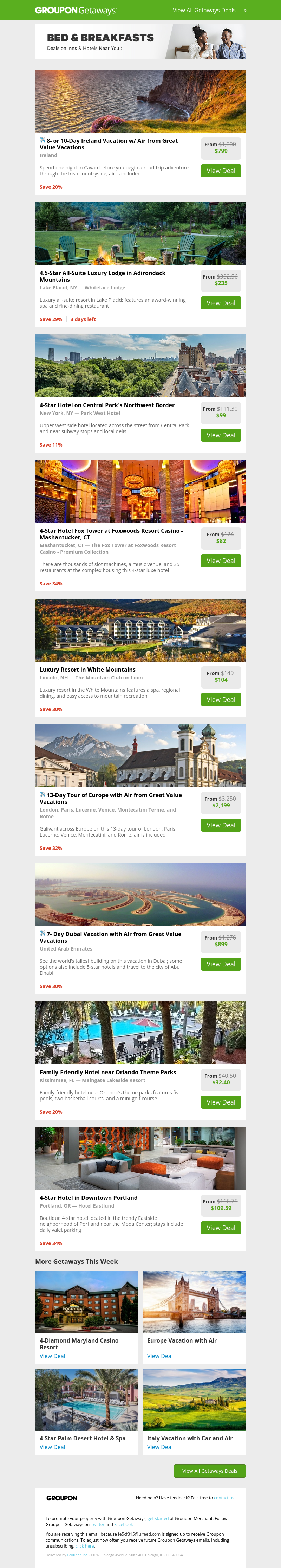Unsubscribe via the click here link
The height and width of the screenshot is (1568, 281).
click(x=85, y=1545)
